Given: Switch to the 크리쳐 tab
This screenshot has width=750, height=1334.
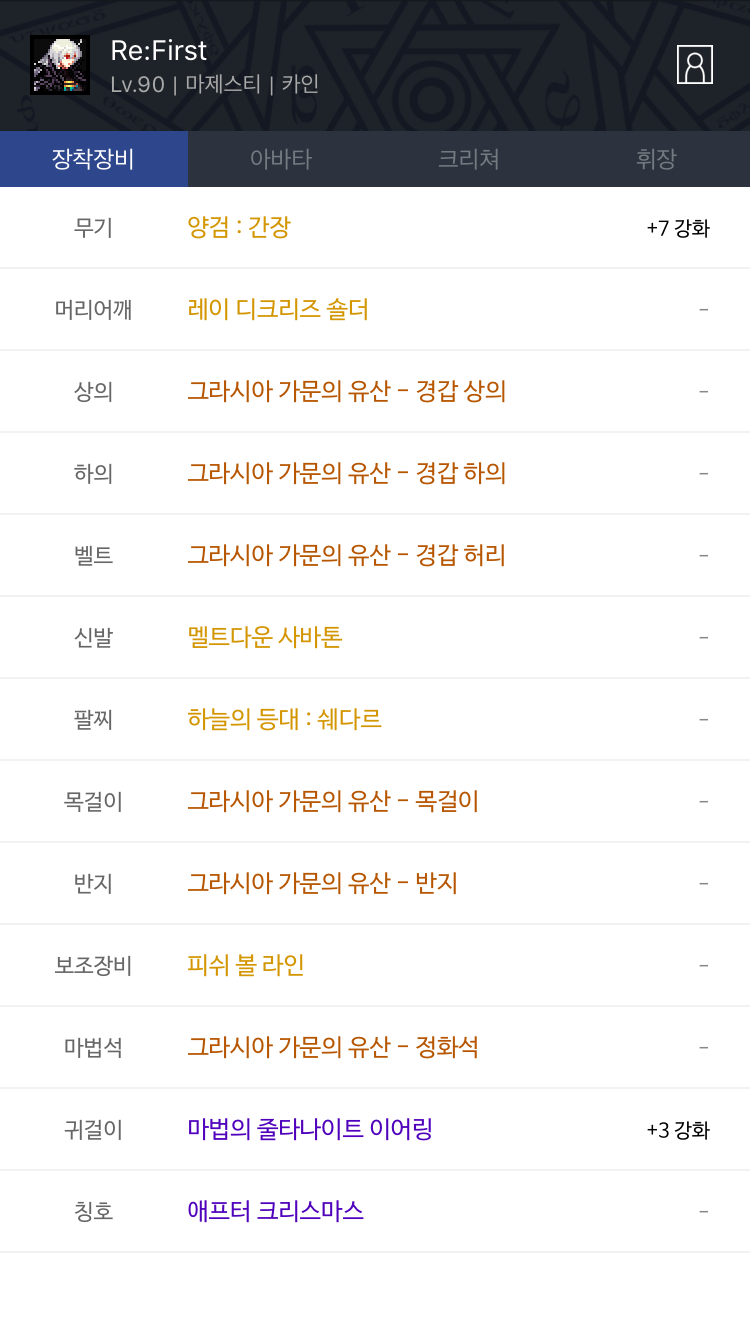Looking at the screenshot, I should tap(469, 159).
